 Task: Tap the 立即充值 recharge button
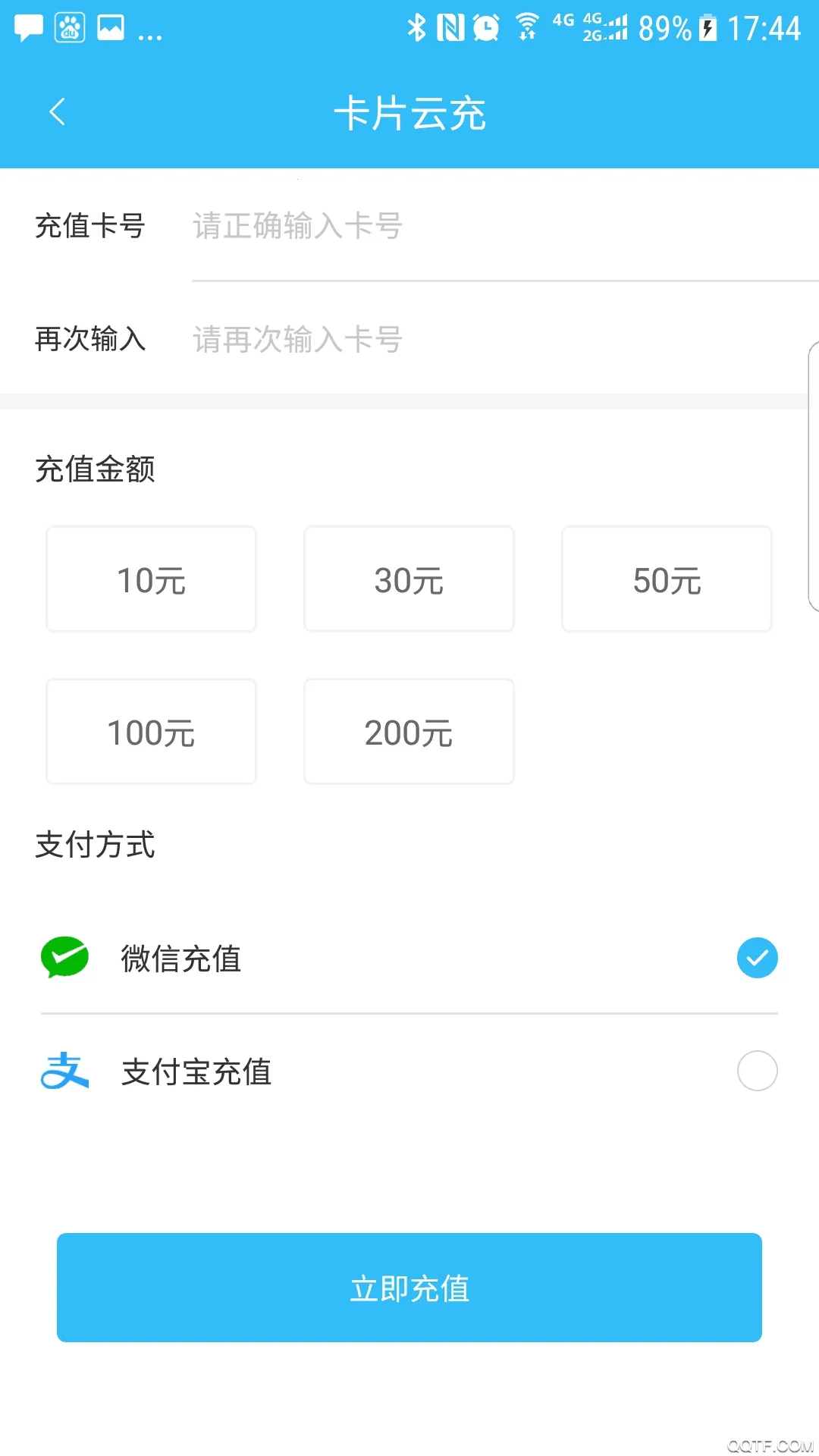point(409,1287)
